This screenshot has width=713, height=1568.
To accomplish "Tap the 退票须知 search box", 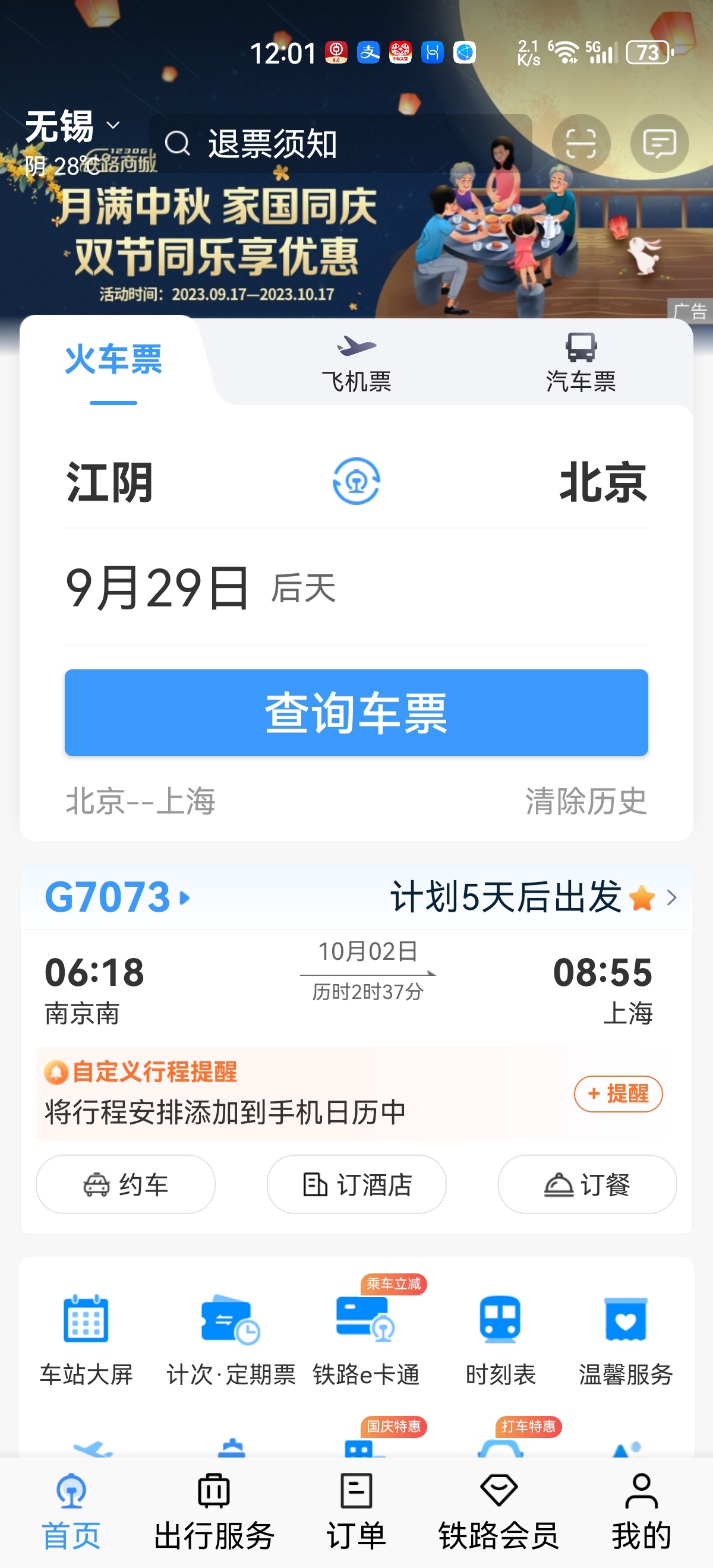I will [340, 144].
